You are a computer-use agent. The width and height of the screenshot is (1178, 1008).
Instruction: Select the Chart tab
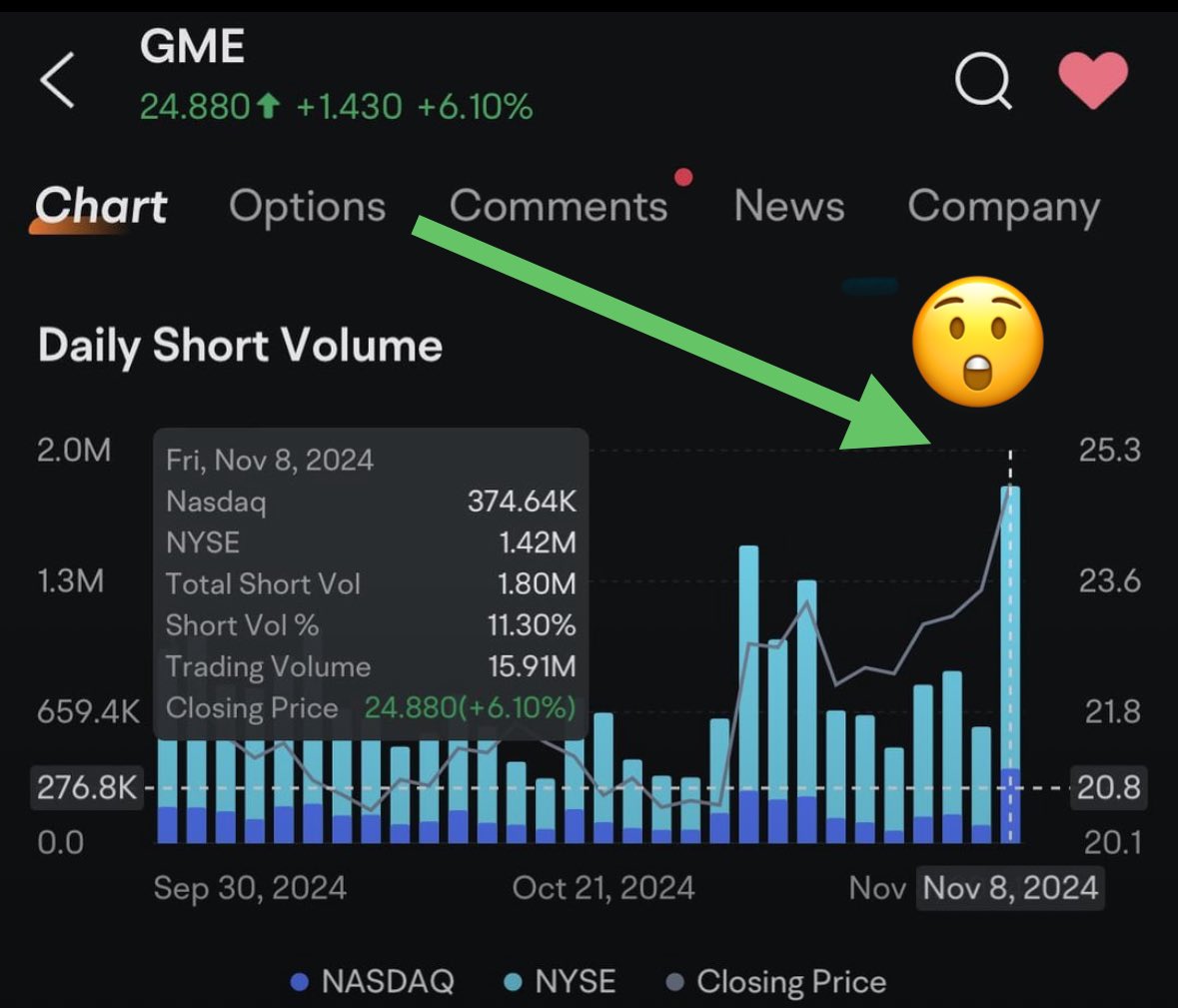[x=101, y=207]
